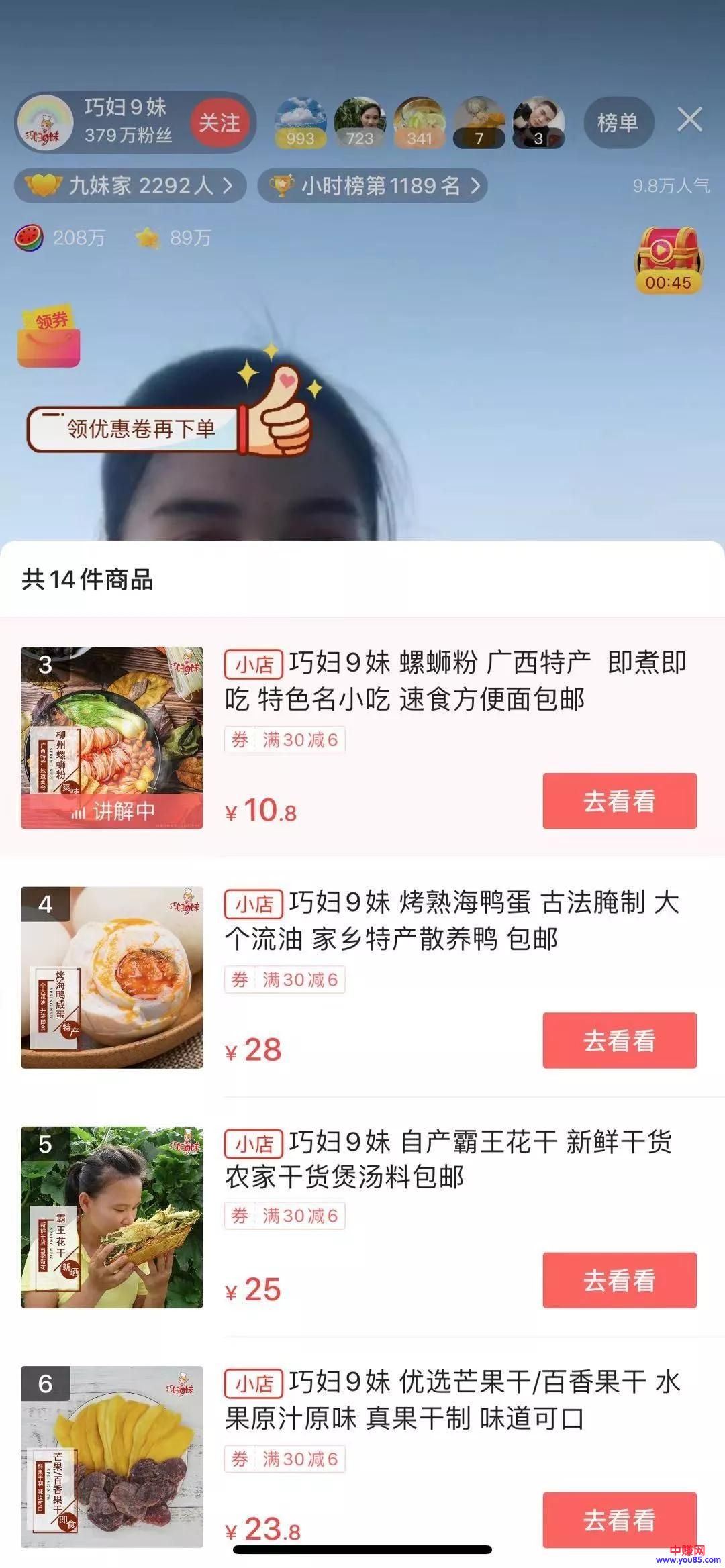725x1568 pixels.
Task: Tap 去看看 for 霸王花干
Action: pyautogui.click(x=619, y=1280)
